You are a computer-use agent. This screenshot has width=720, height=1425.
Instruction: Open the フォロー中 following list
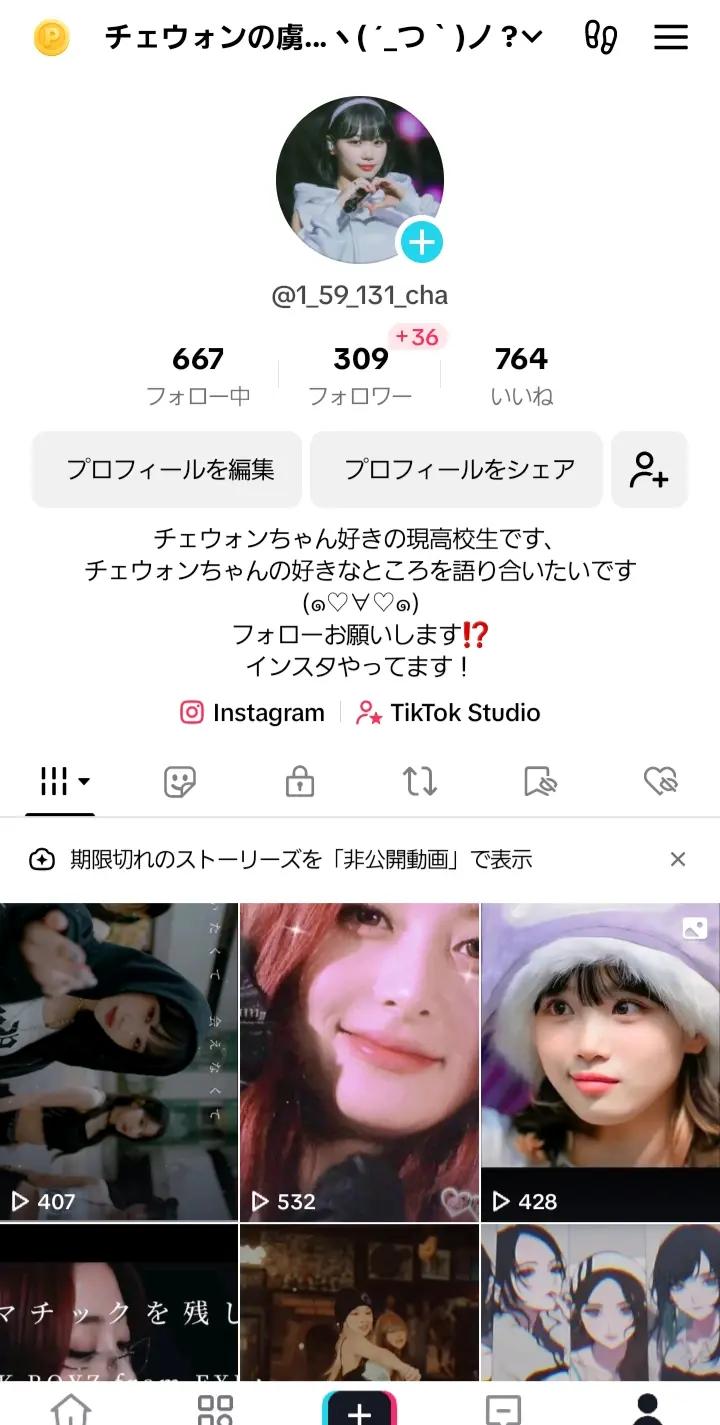pos(198,375)
